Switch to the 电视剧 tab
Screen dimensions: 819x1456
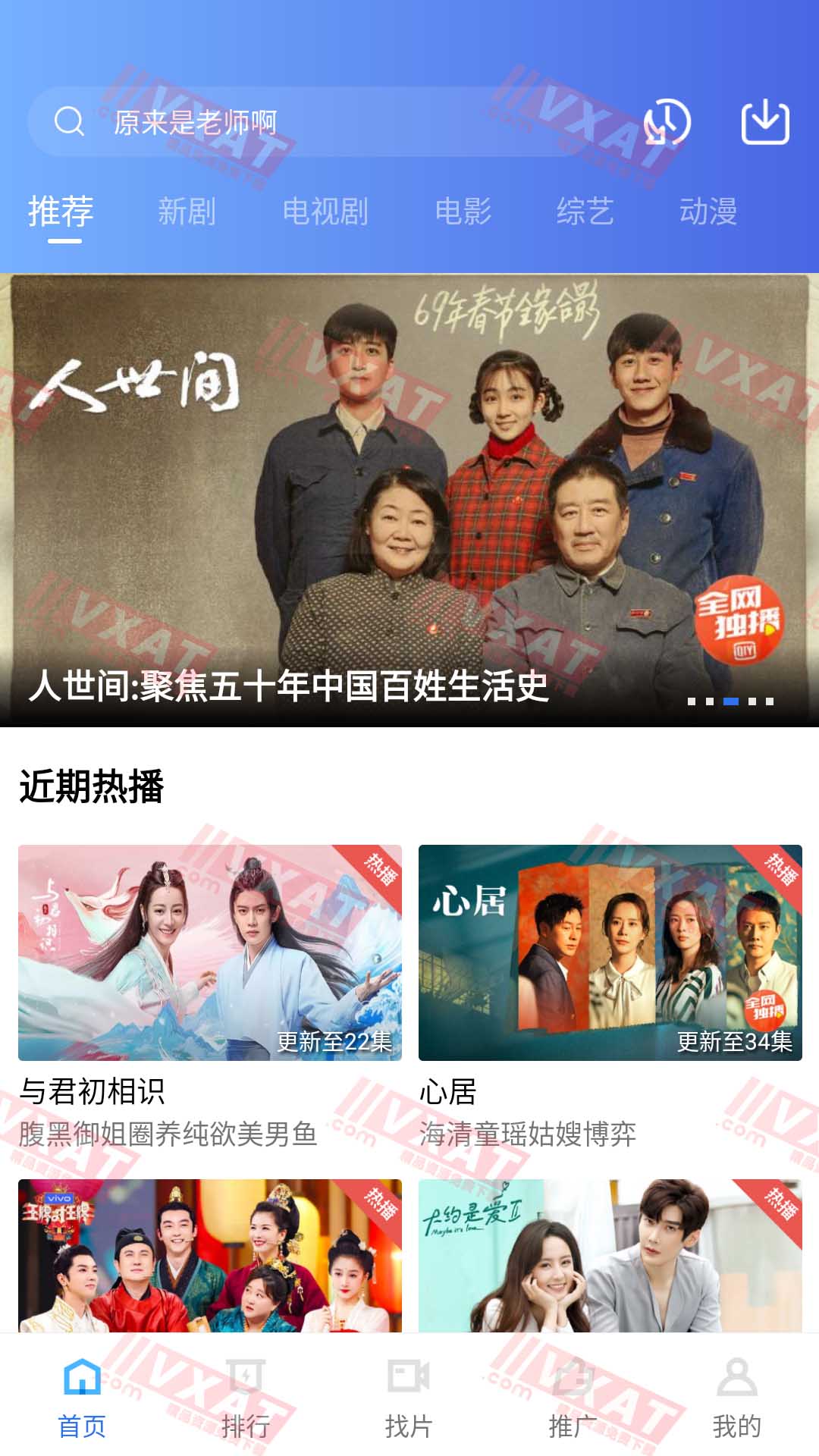pyautogui.click(x=325, y=212)
